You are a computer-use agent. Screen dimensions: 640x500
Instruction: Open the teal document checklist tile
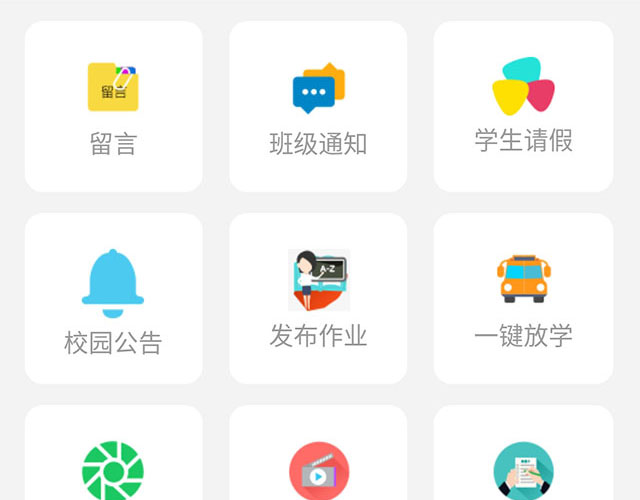tap(523, 470)
